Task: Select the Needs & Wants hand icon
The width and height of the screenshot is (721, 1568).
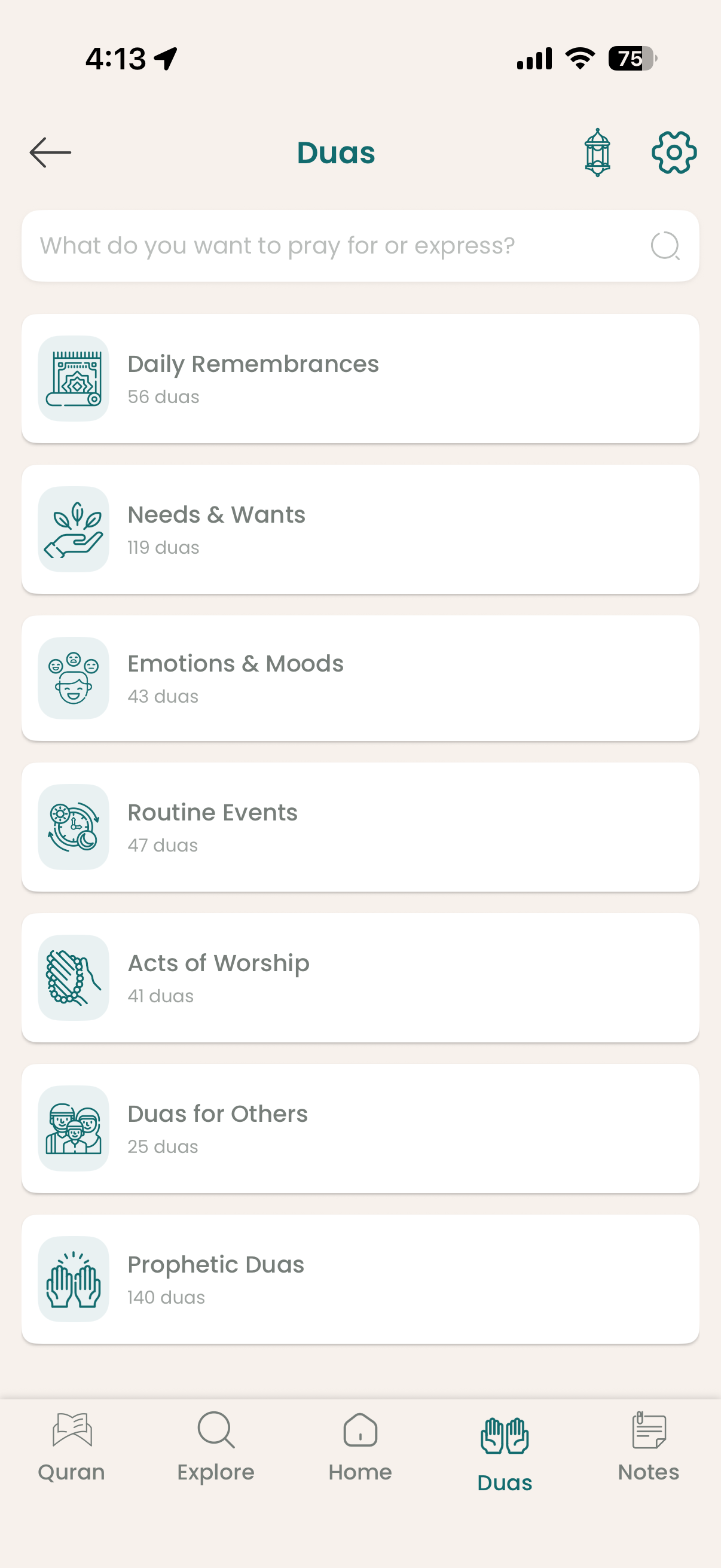Action: click(x=73, y=529)
